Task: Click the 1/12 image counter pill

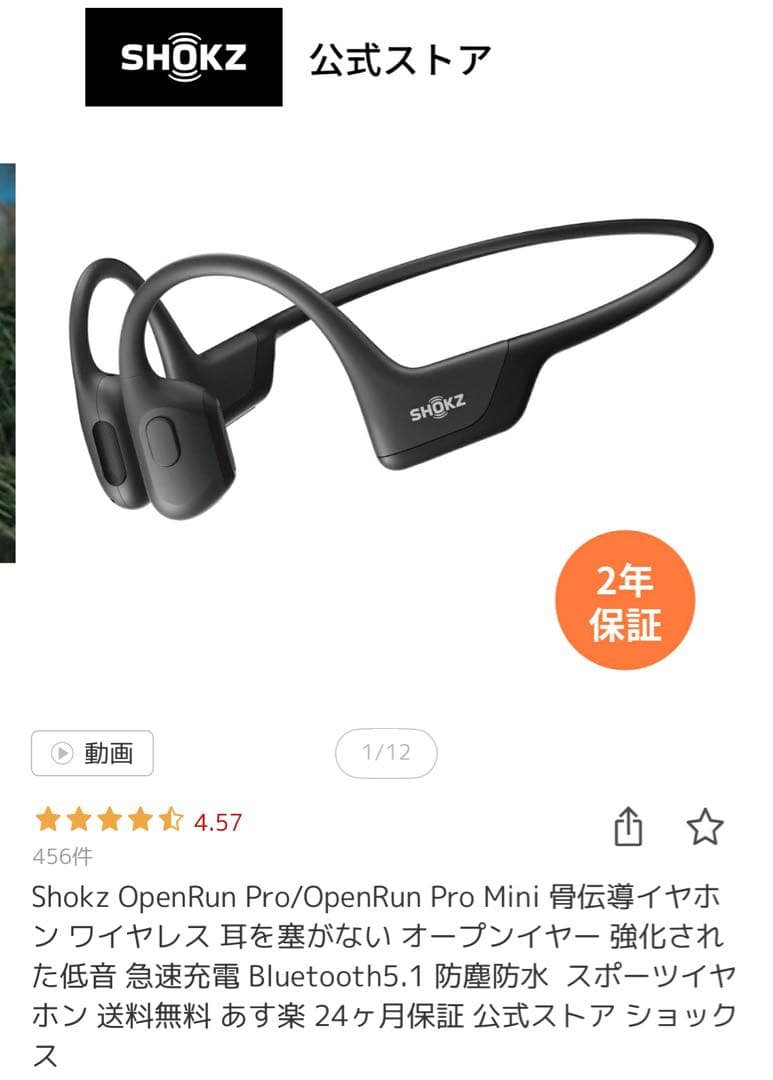Action: 386,755
